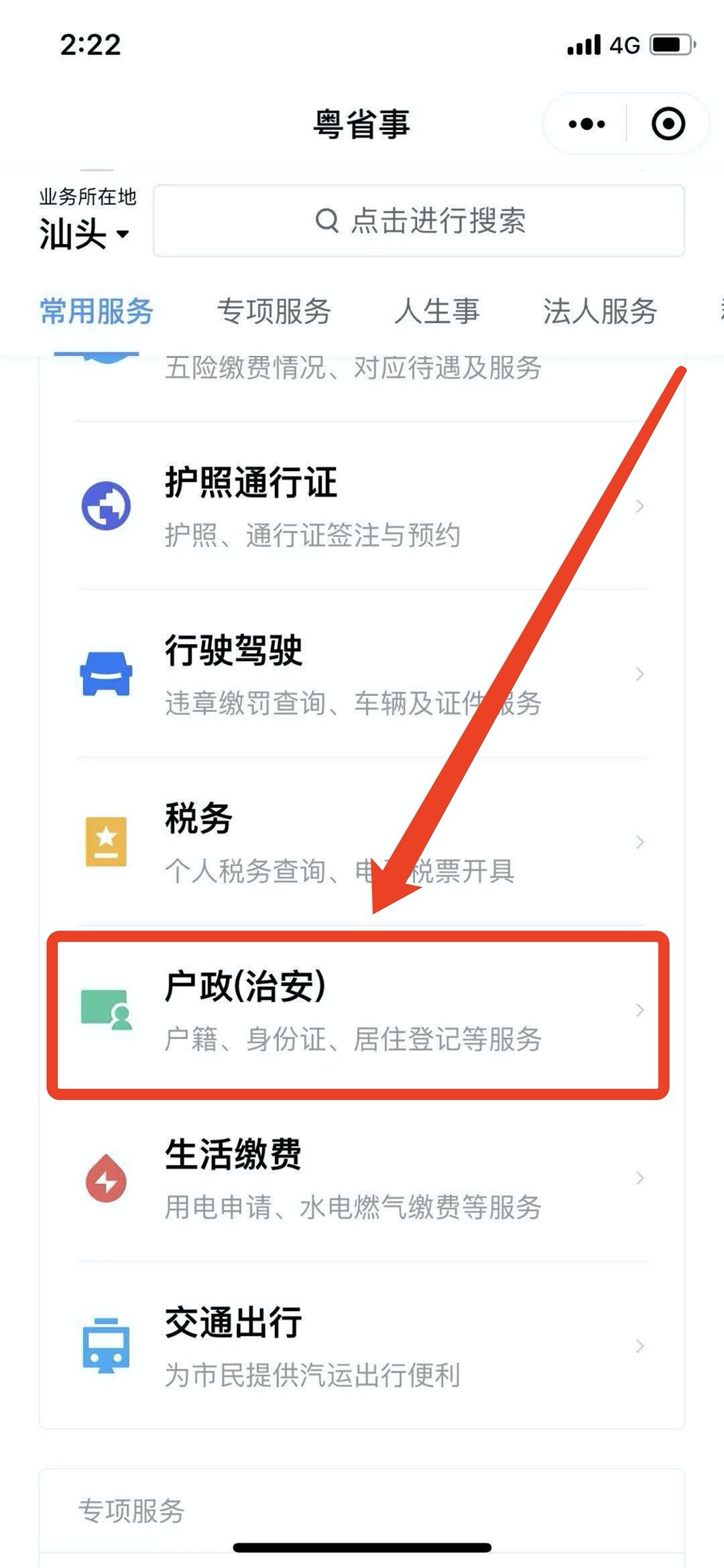Open 交通出行 service
724x1568 pixels.
[362, 1346]
